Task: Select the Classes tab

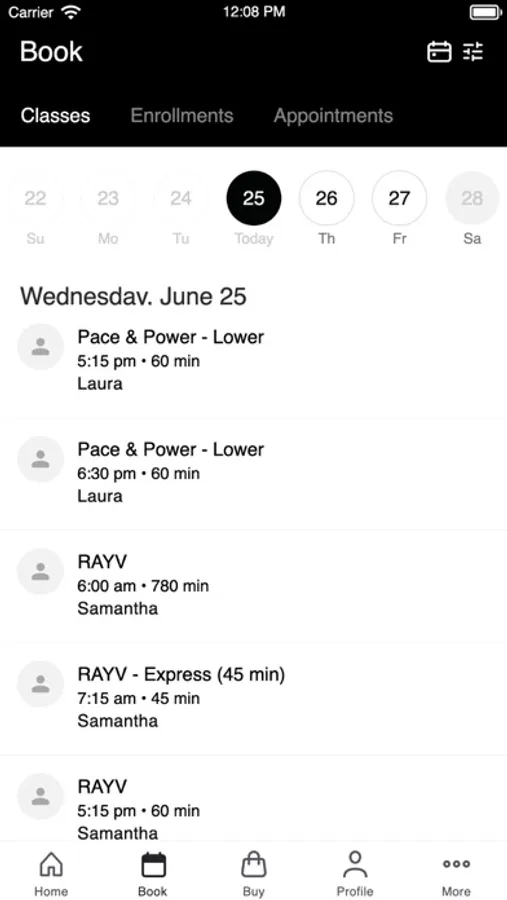Action: 55,115
